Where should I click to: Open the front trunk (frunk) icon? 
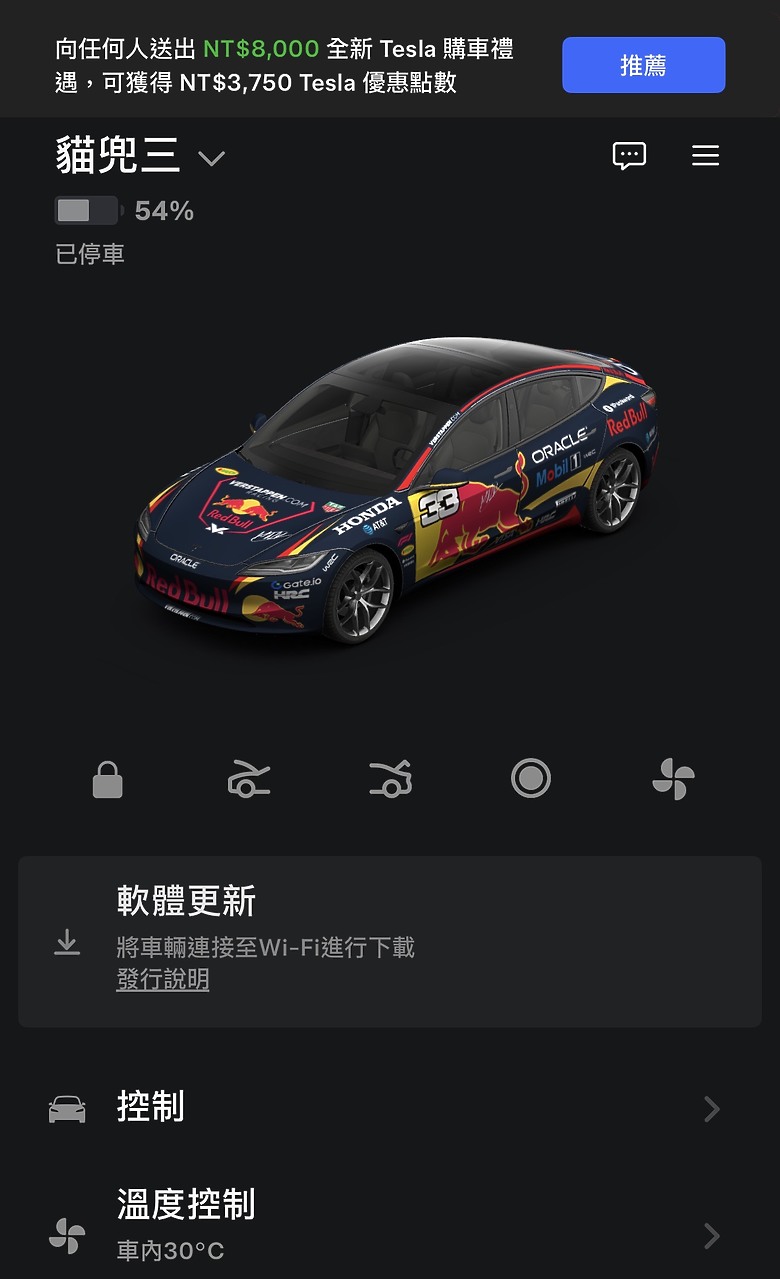coord(248,778)
